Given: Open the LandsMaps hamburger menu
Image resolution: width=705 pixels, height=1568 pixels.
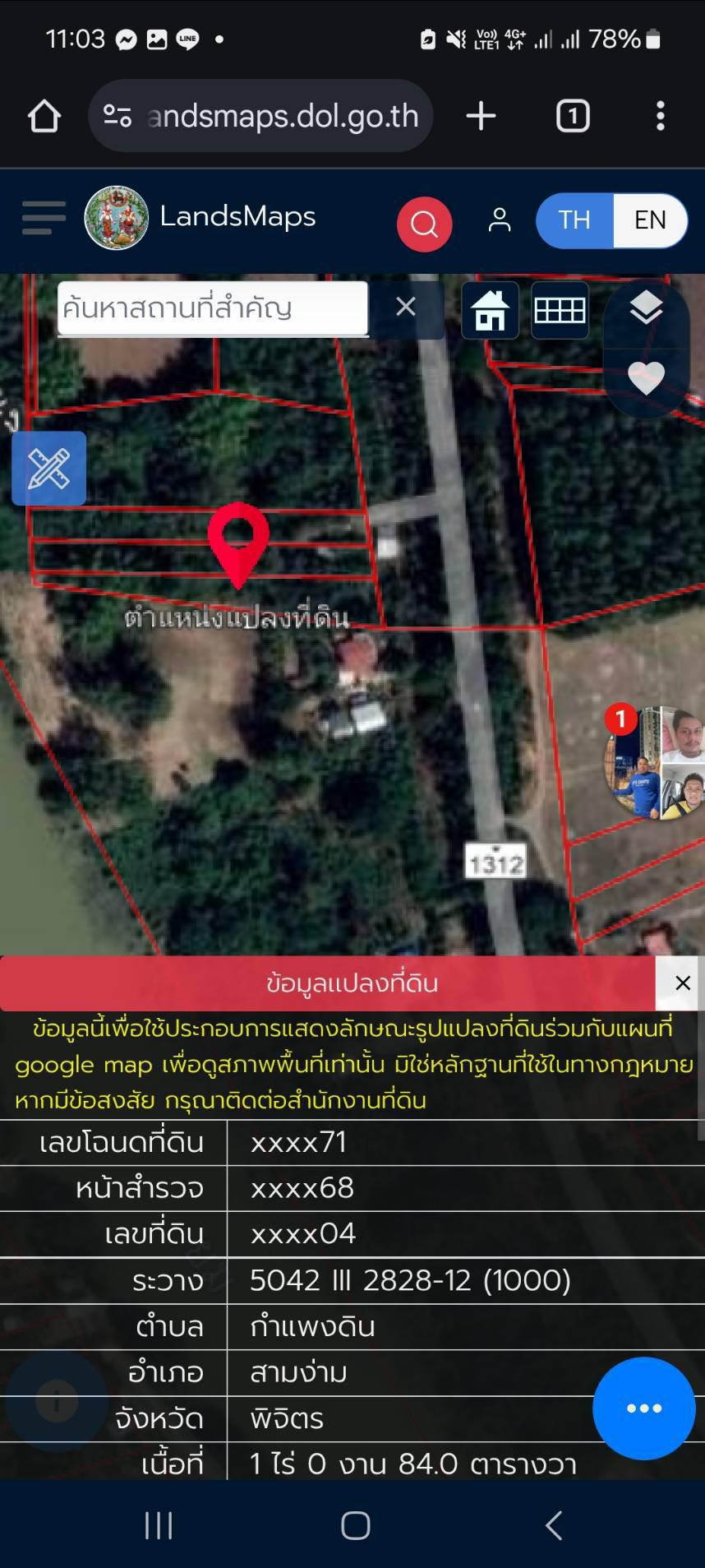Looking at the screenshot, I should (x=44, y=218).
